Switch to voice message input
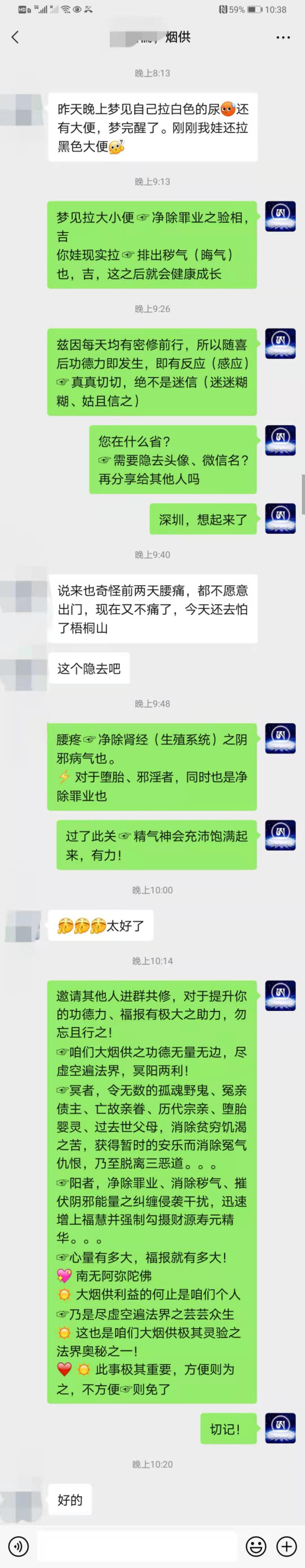The width and height of the screenshot is (305, 1568). (x=18, y=1545)
